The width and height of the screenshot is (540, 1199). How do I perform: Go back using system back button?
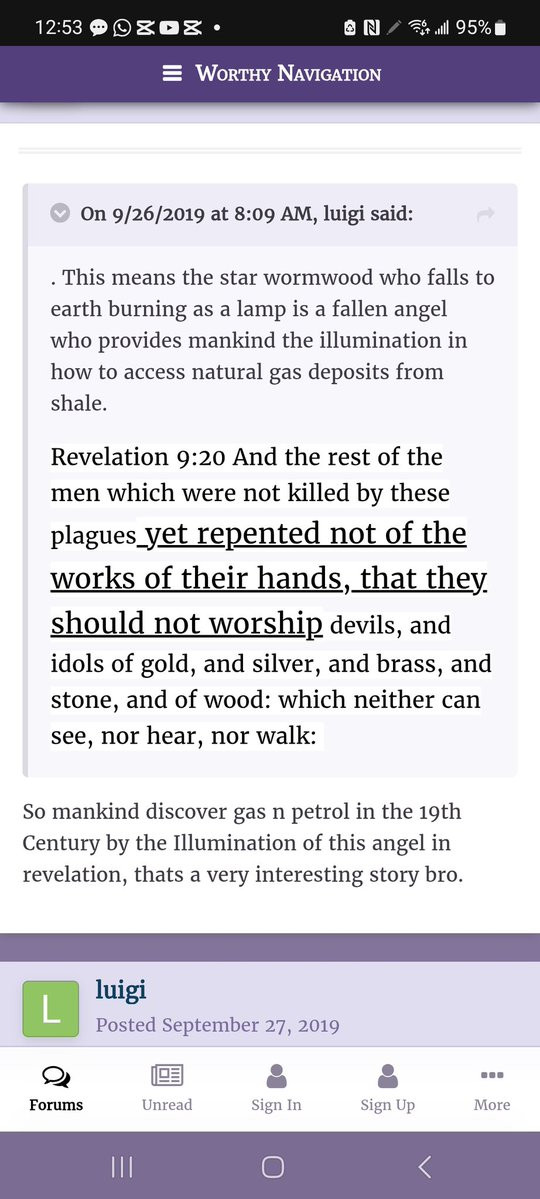pyautogui.click(x=425, y=1167)
